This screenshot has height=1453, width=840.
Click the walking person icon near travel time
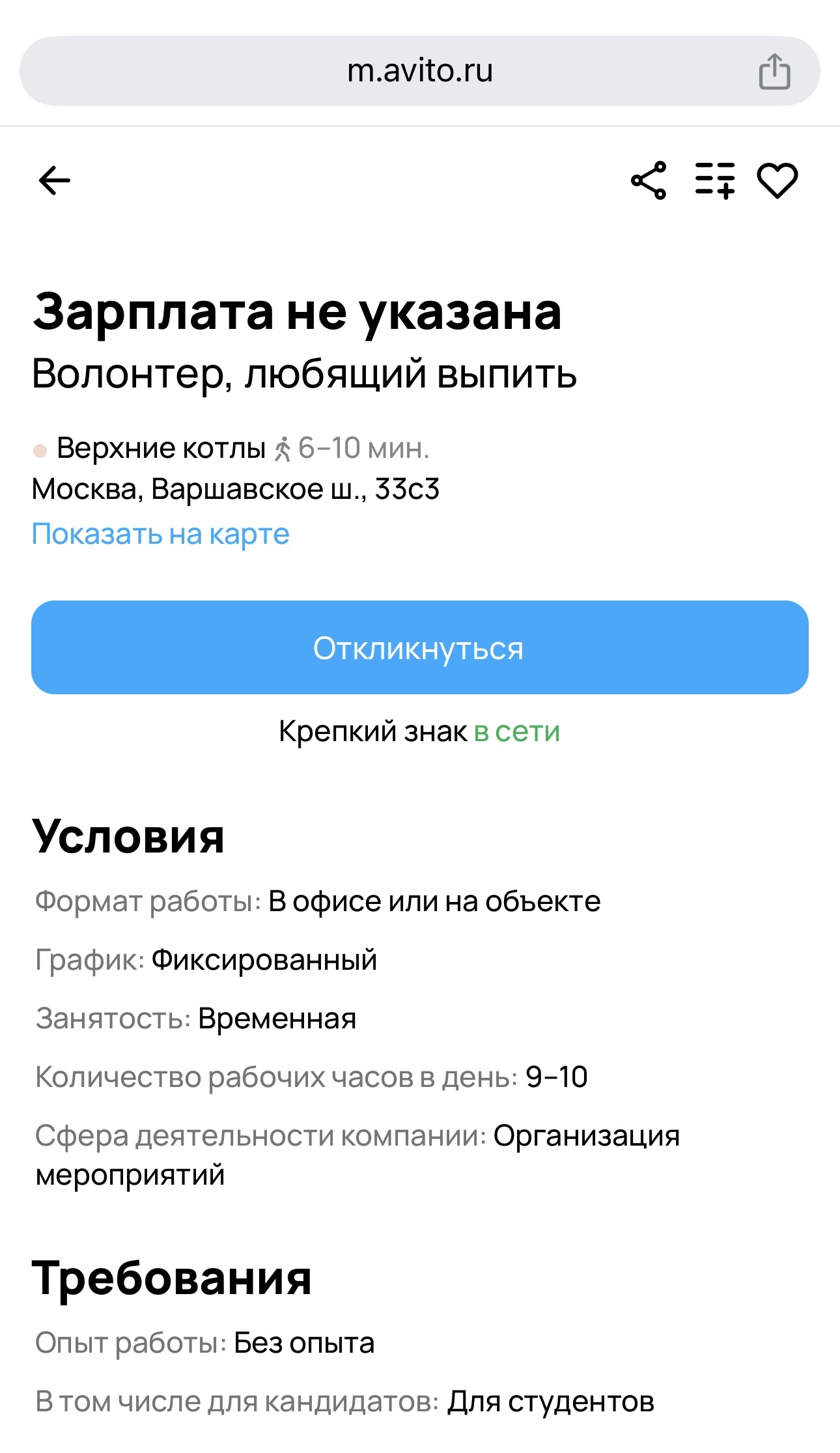pyautogui.click(x=283, y=449)
